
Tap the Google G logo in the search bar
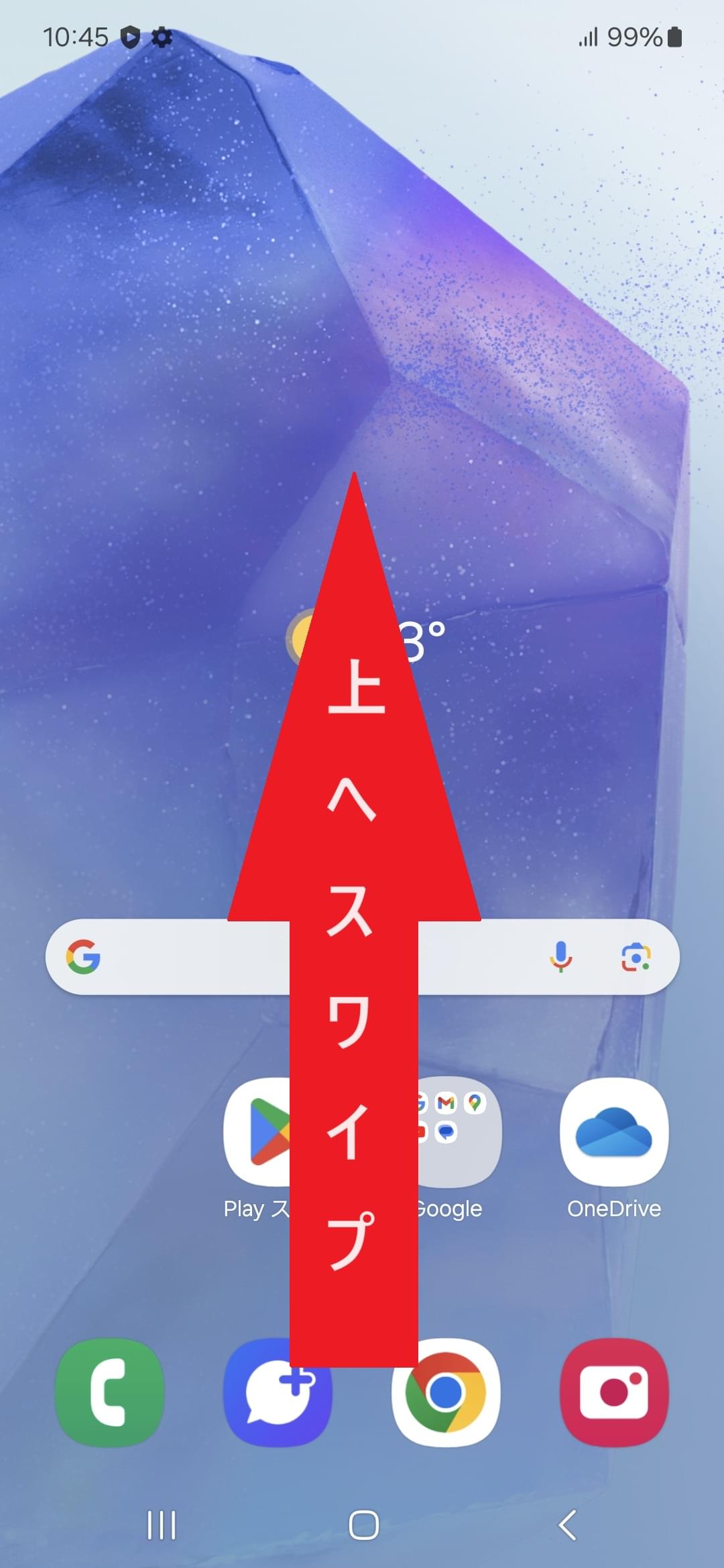point(83,958)
